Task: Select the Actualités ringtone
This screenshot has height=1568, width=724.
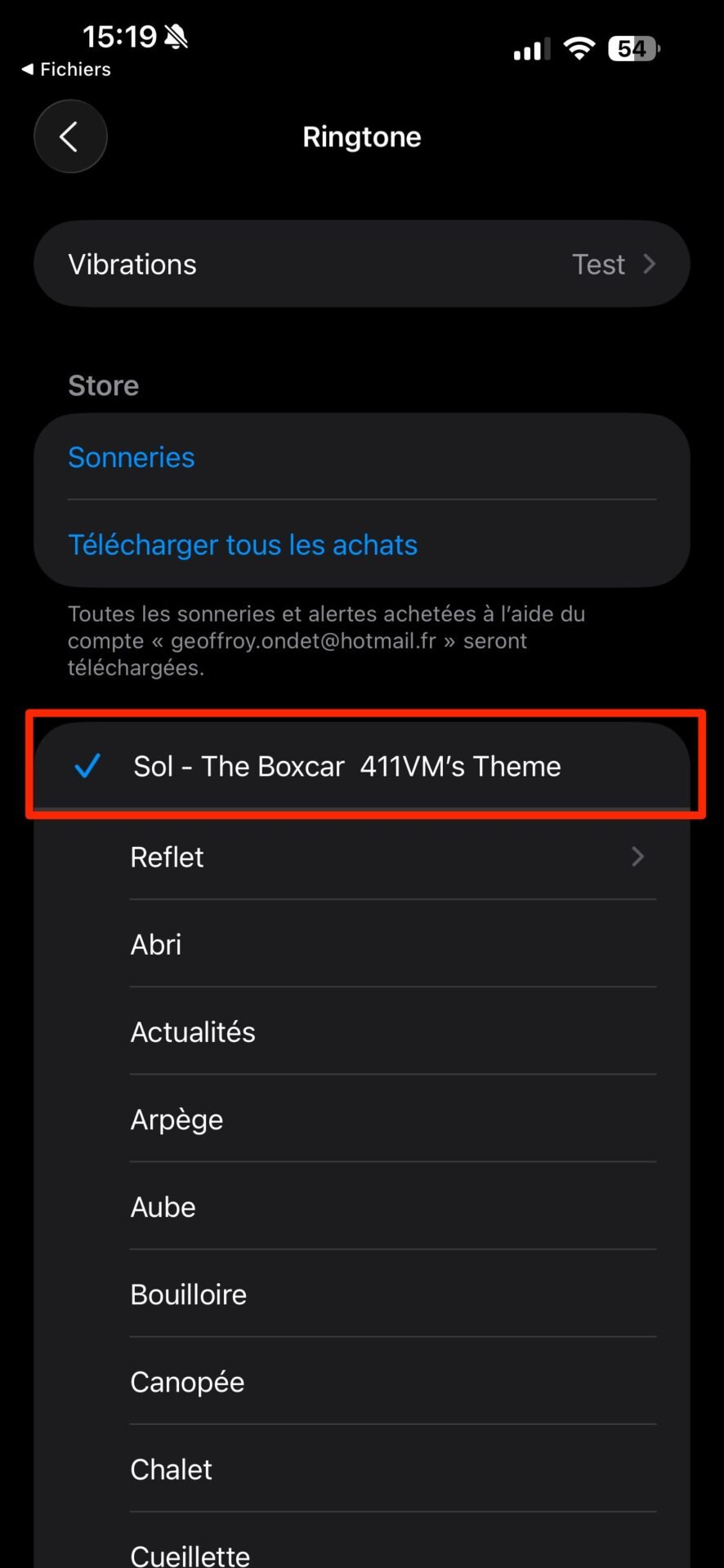Action: pyautogui.click(x=362, y=1031)
